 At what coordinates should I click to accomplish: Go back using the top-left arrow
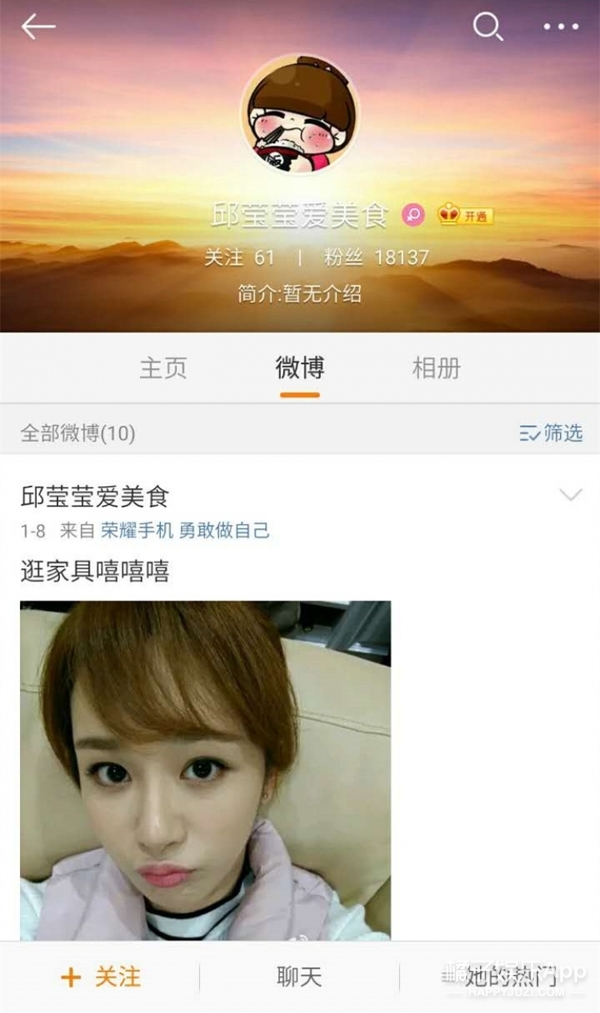coord(38,27)
